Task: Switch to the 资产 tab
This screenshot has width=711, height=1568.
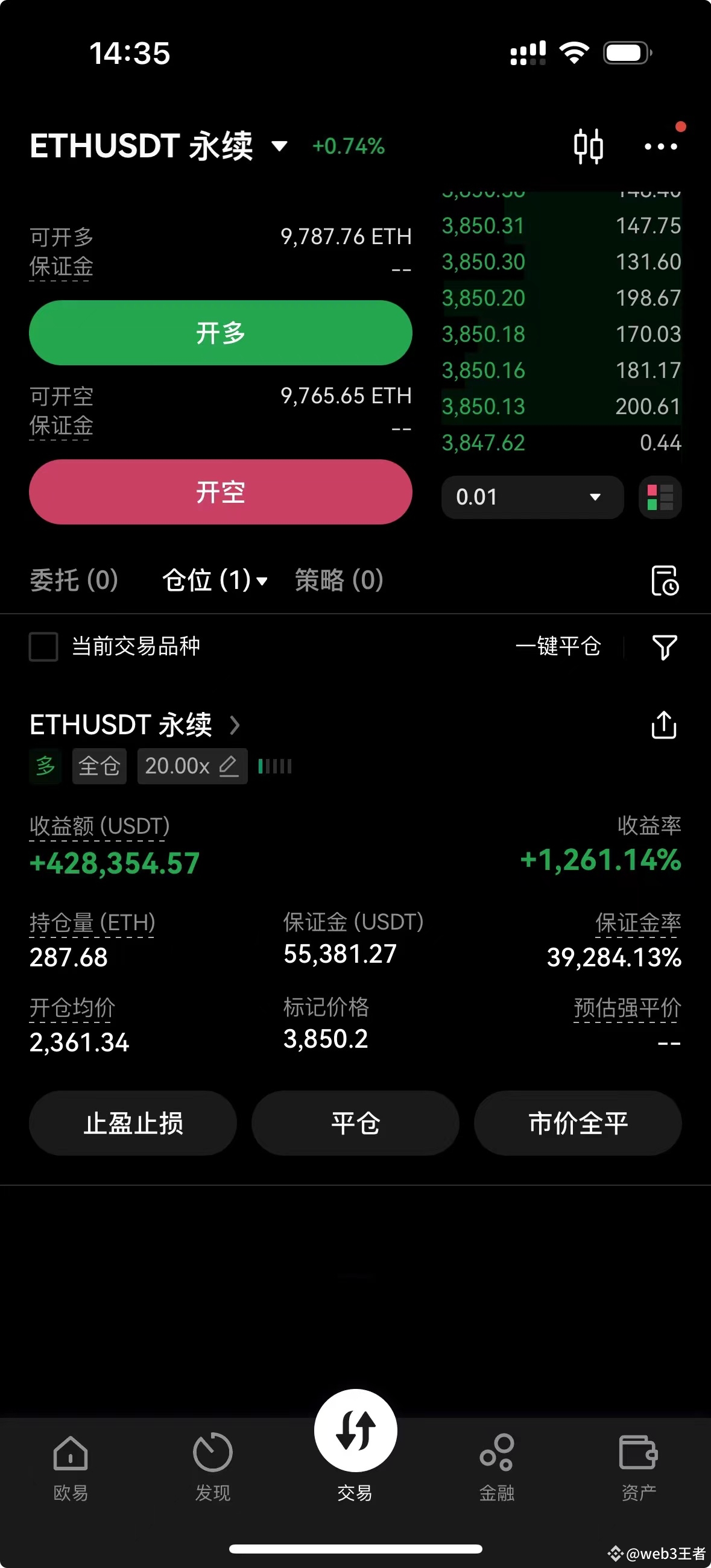Action: (639, 1467)
